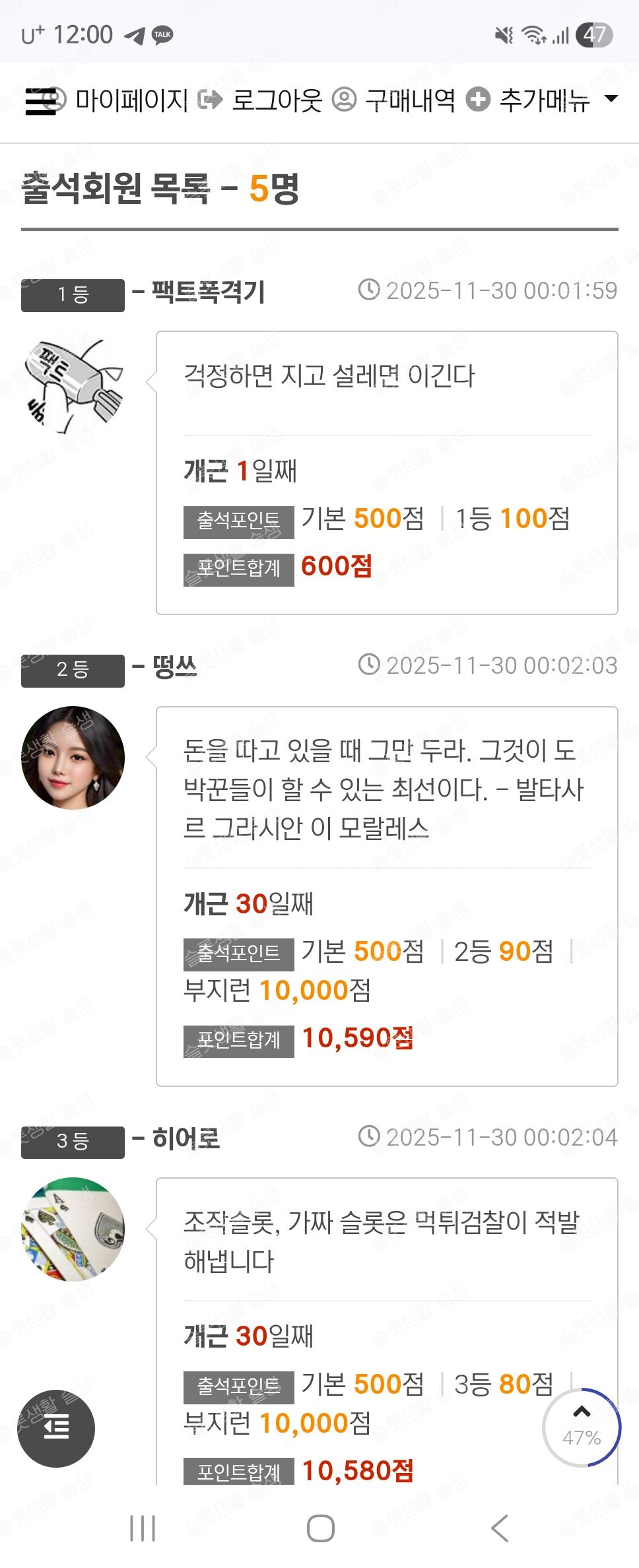The height and width of the screenshot is (1568, 639).
Task: Open the floating side menu button
Action: pyautogui.click(x=56, y=1428)
